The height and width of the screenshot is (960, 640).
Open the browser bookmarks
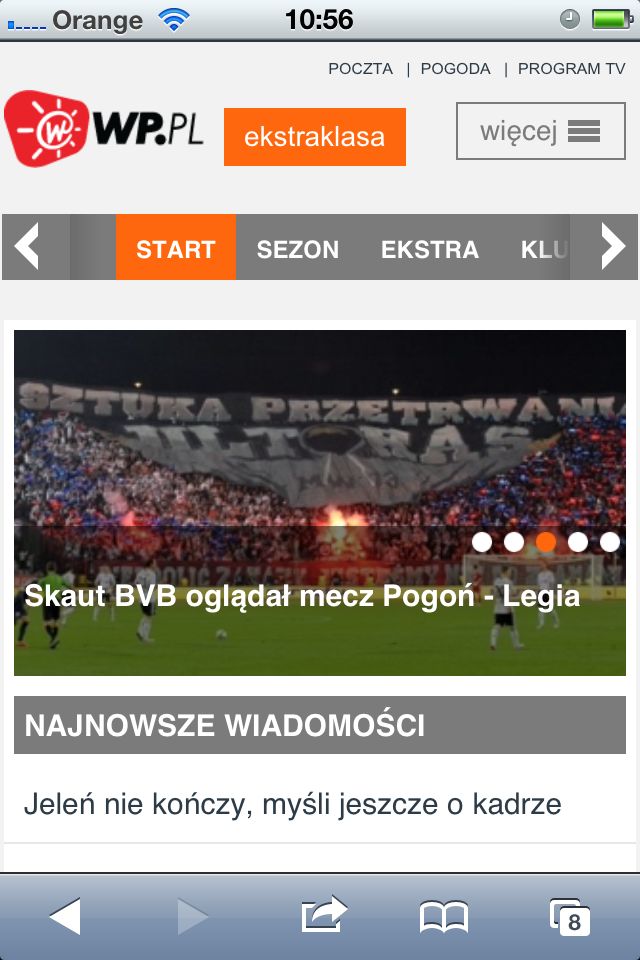tap(444, 916)
